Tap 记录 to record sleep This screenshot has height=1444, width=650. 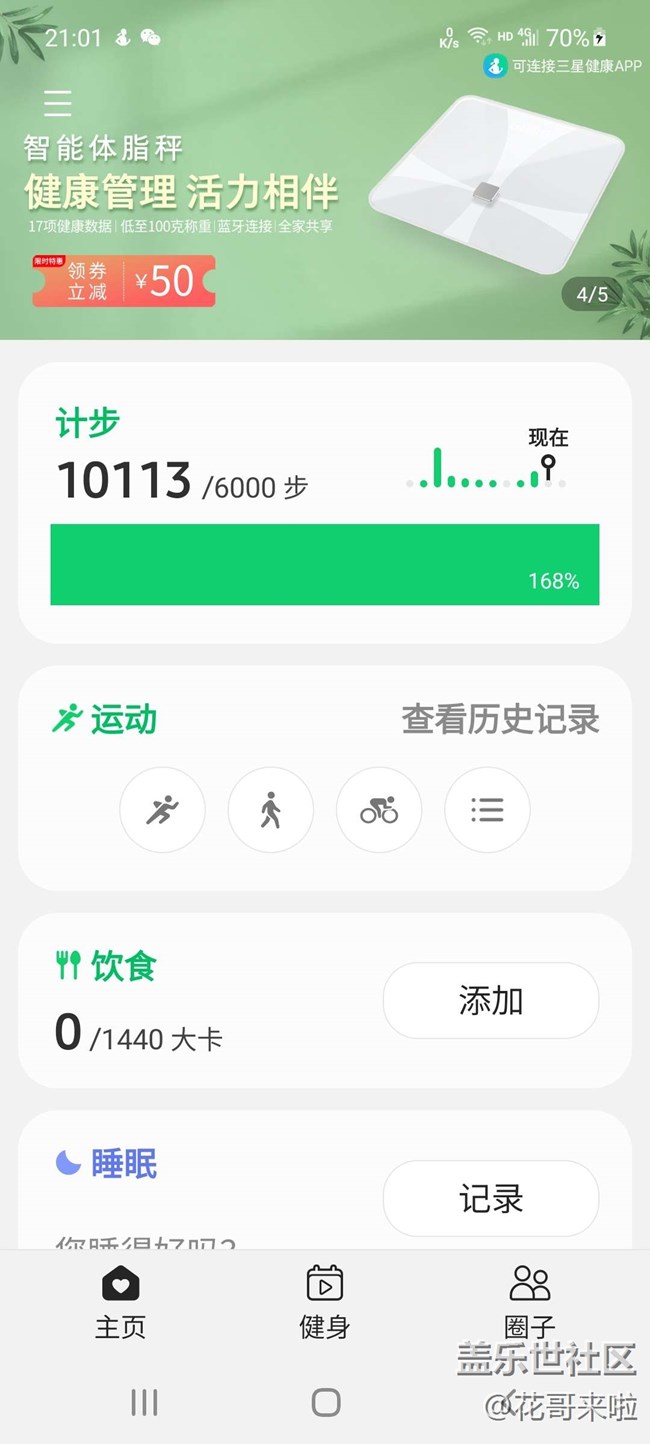coord(490,1198)
